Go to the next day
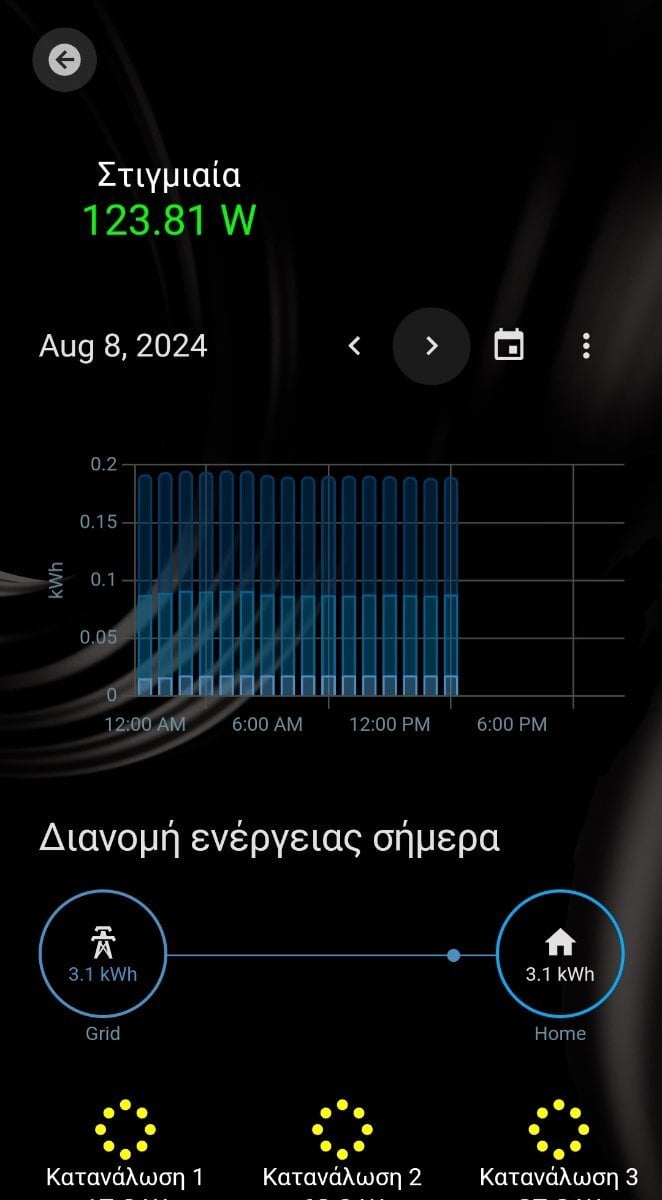This screenshot has height=1200, width=662. pos(431,346)
